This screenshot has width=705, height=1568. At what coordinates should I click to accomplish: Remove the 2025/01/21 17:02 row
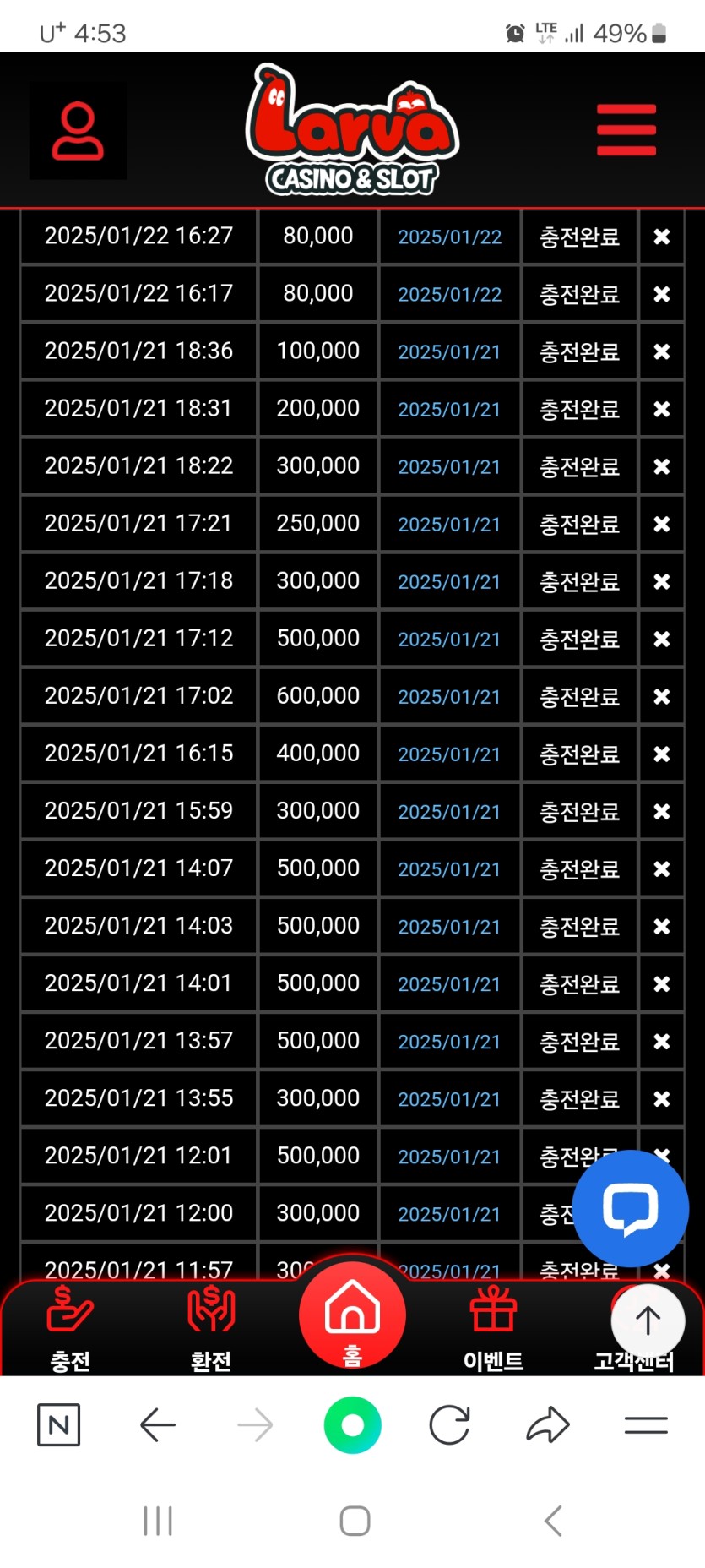(x=661, y=696)
